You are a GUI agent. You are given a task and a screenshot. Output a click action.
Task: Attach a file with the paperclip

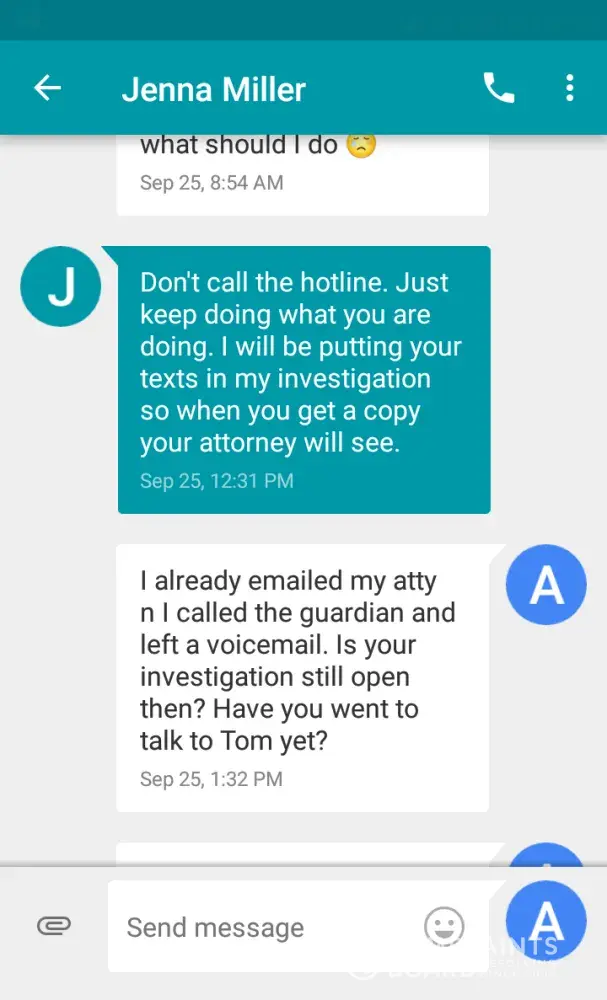click(x=54, y=925)
